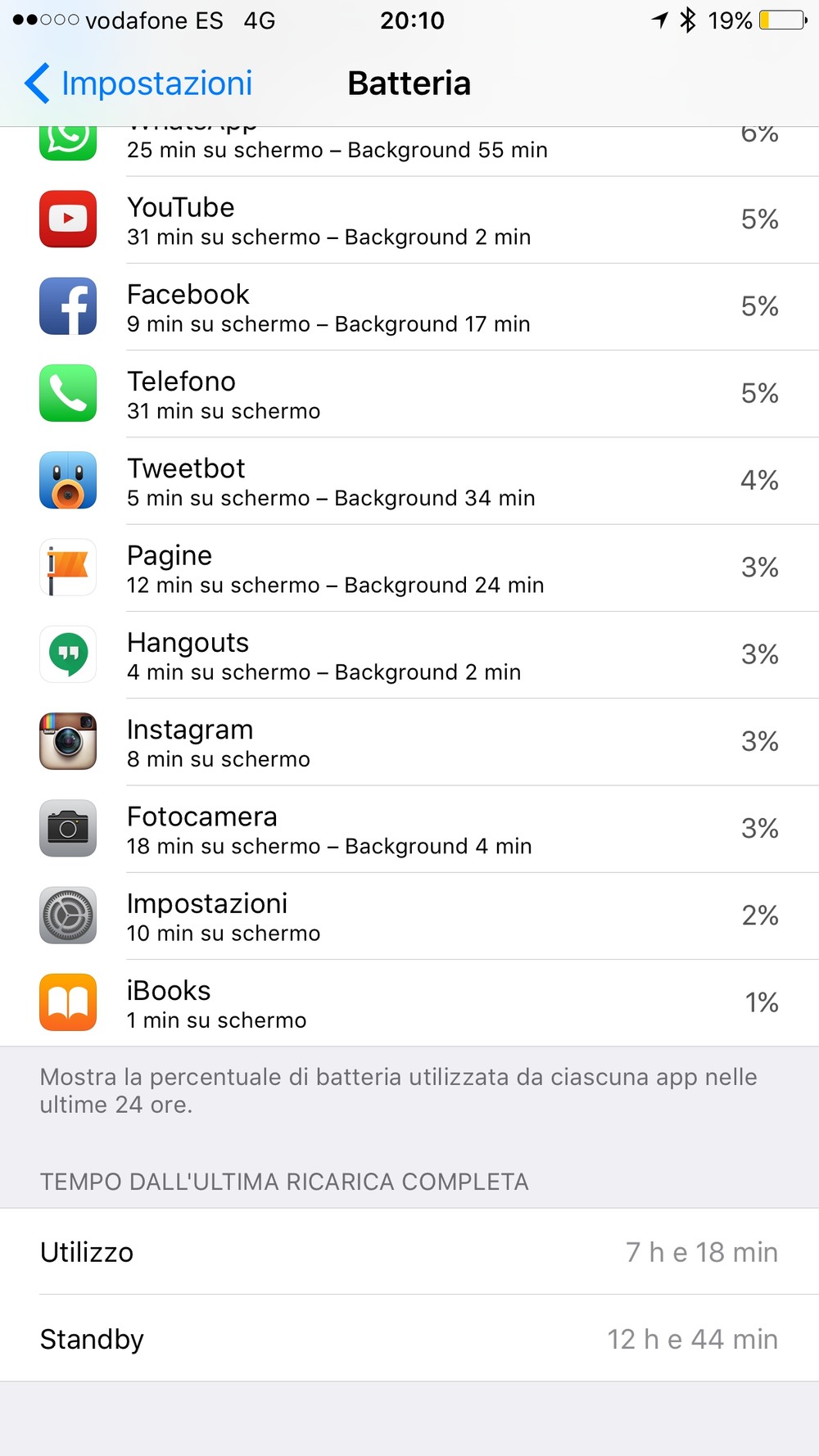
Task: Select the Hangouts usage row
Action: click(409, 654)
